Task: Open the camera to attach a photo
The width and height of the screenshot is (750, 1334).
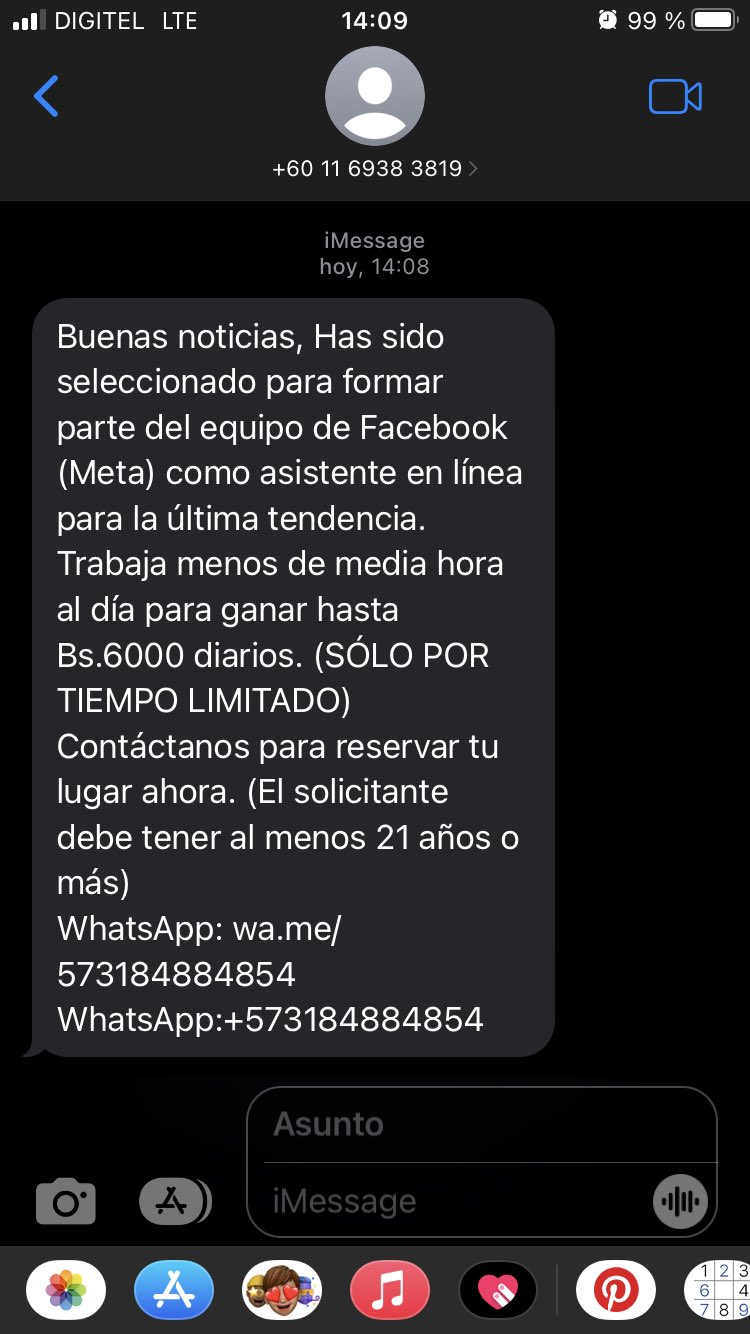Action: point(66,1201)
